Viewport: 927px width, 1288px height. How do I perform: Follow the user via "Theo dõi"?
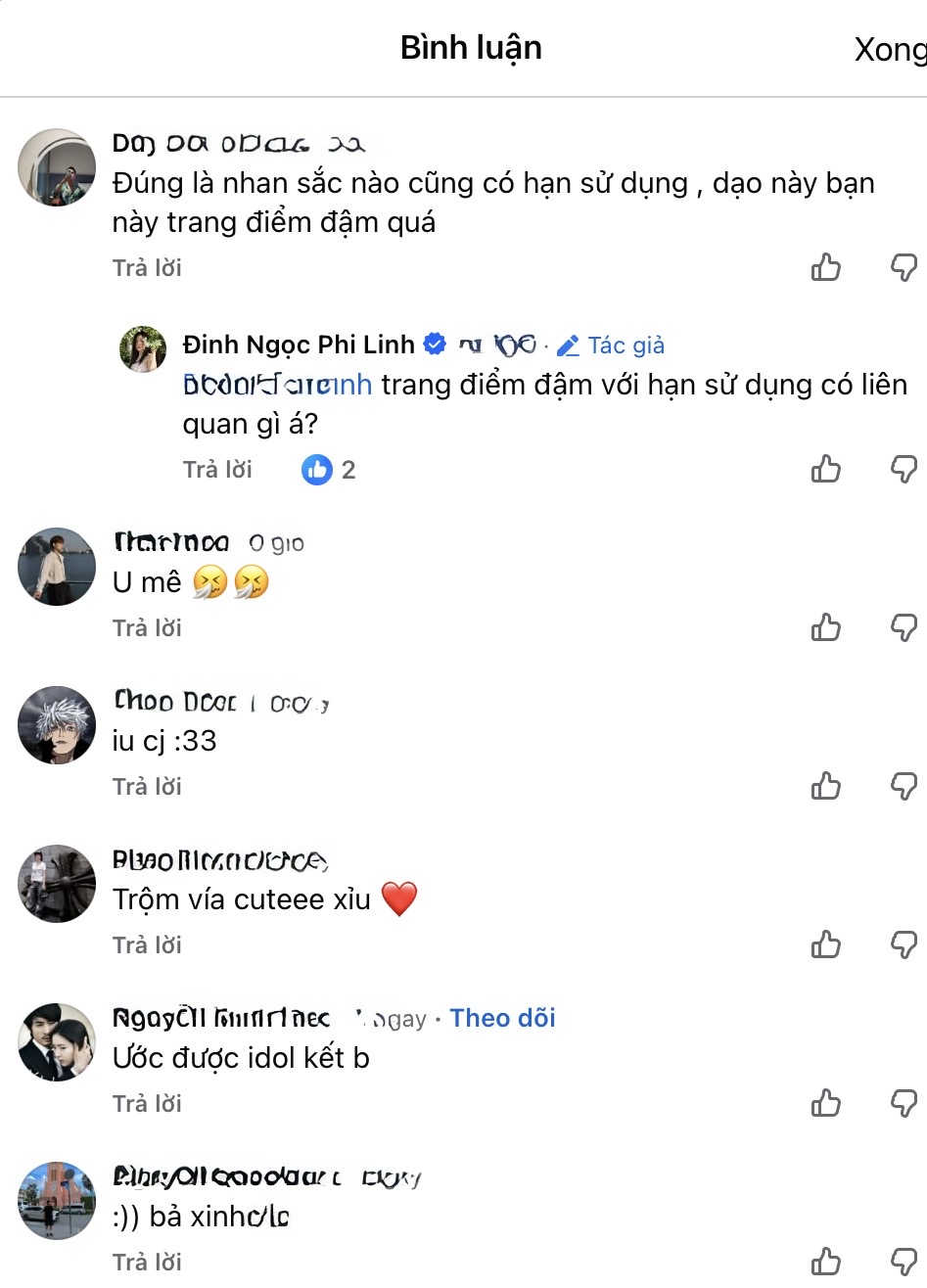pos(502,1018)
